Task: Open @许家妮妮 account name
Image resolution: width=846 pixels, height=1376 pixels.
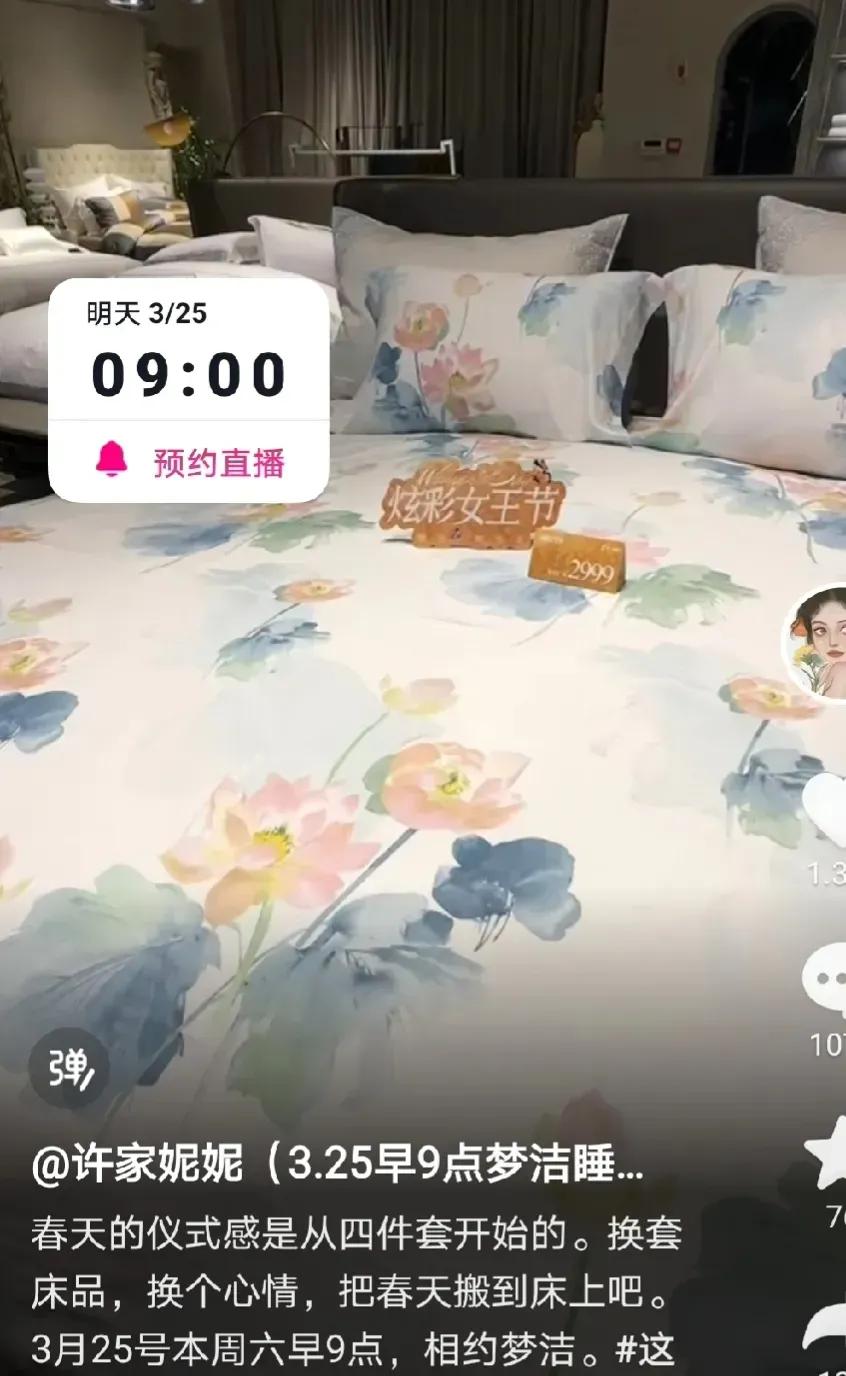Action: (x=138, y=1165)
